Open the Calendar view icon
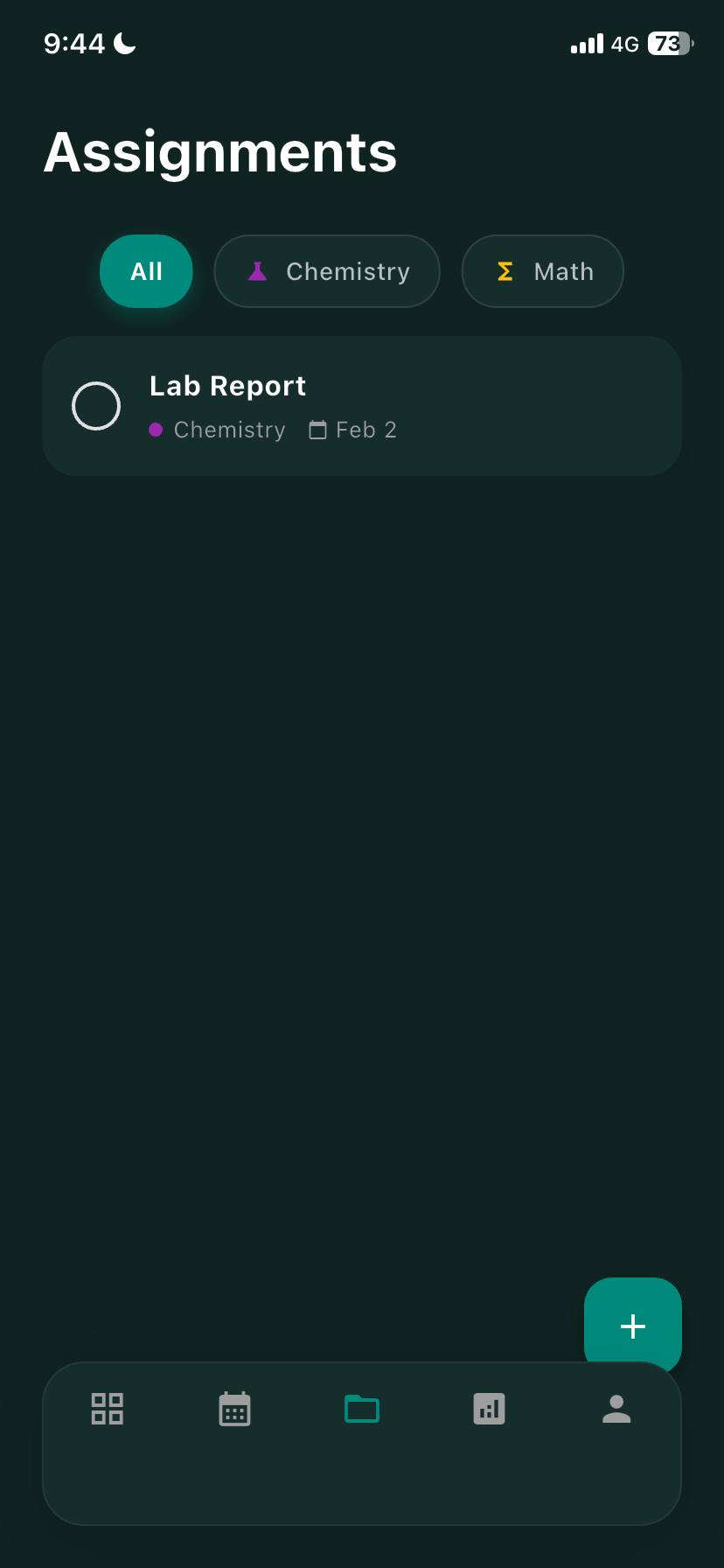 point(233,1409)
